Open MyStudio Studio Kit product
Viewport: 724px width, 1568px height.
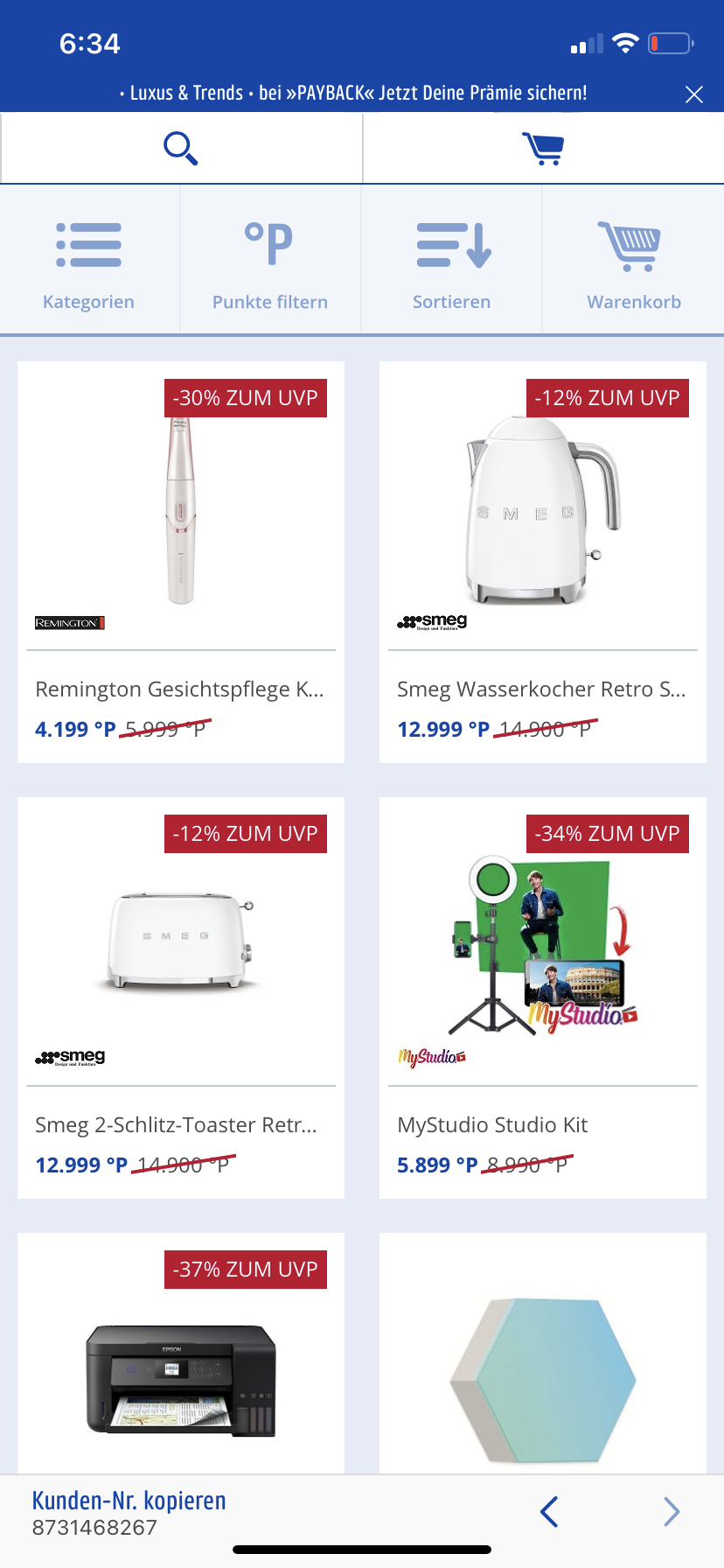tap(543, 997)
